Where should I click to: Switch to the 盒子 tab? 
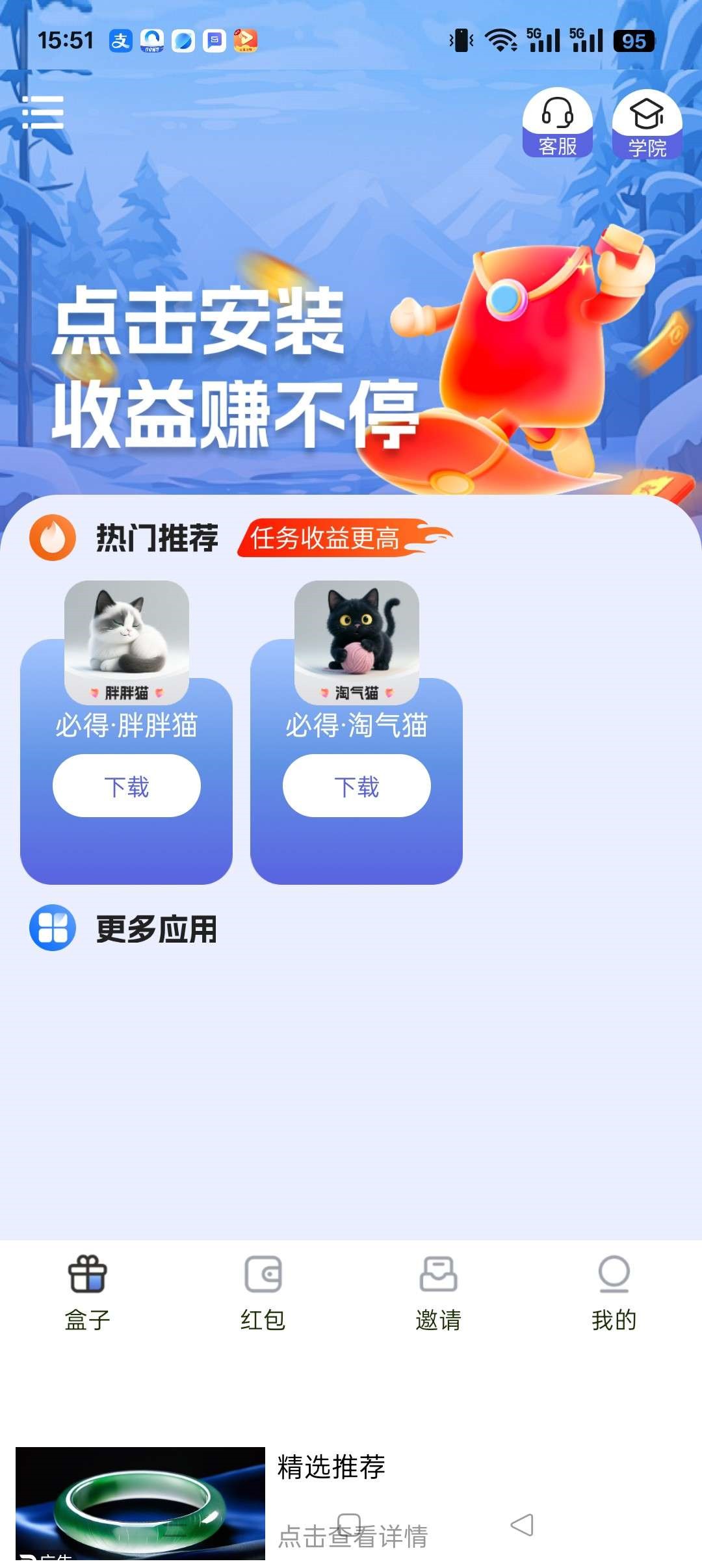(88, 1294)
